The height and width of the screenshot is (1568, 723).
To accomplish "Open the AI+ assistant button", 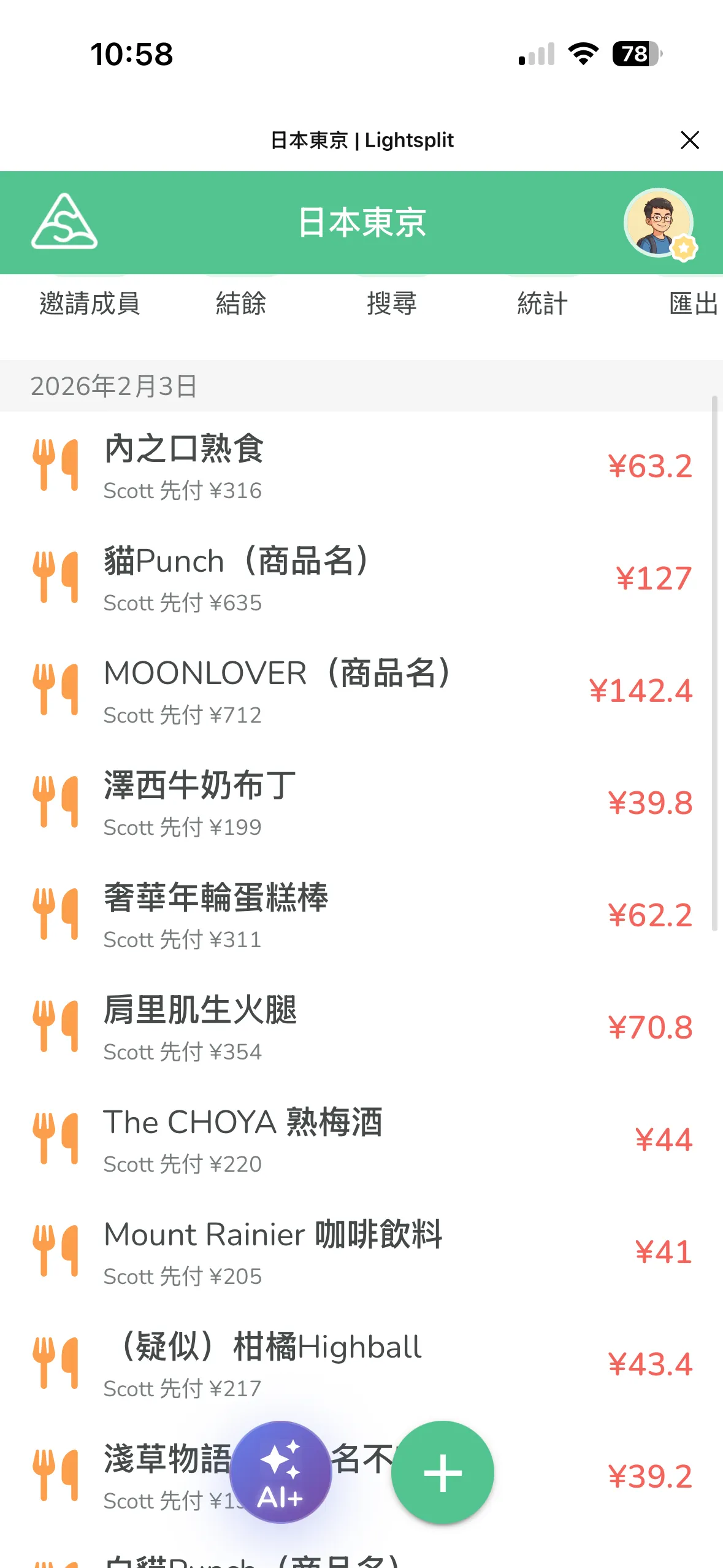I will 281,1474.
